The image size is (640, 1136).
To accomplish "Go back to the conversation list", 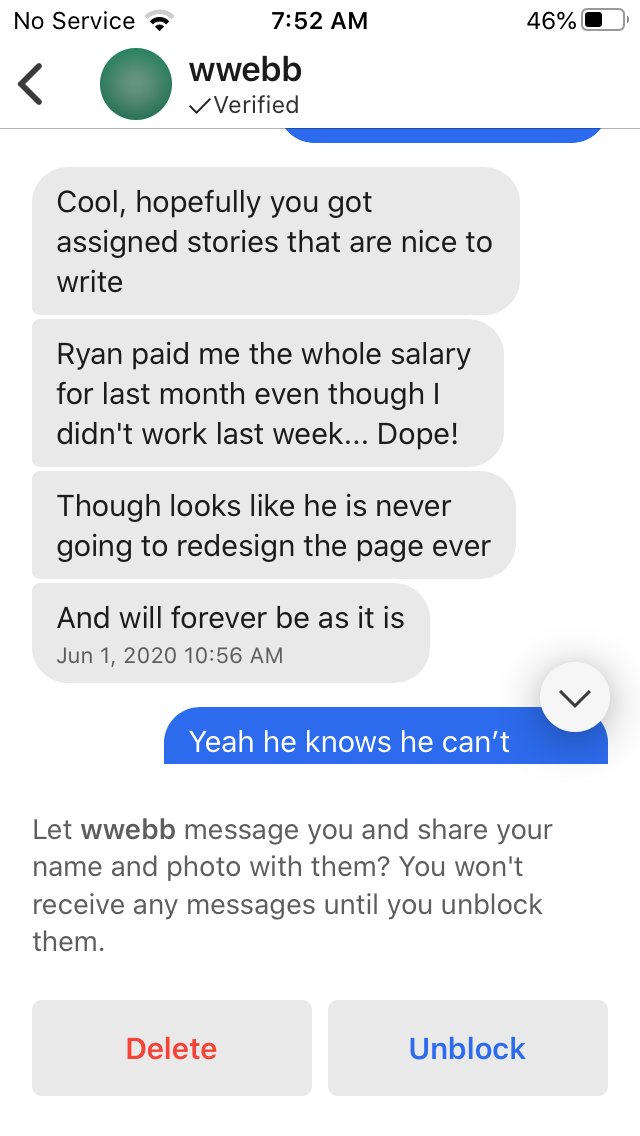I will [31, 84].
